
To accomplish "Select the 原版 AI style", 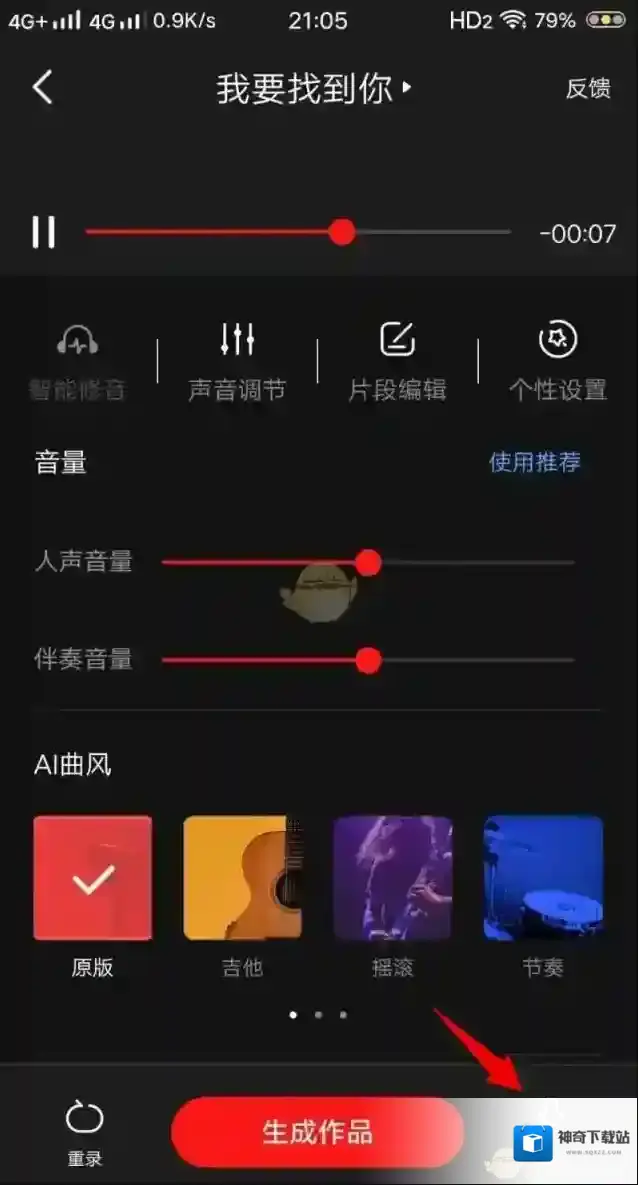I will click(93, 878).
